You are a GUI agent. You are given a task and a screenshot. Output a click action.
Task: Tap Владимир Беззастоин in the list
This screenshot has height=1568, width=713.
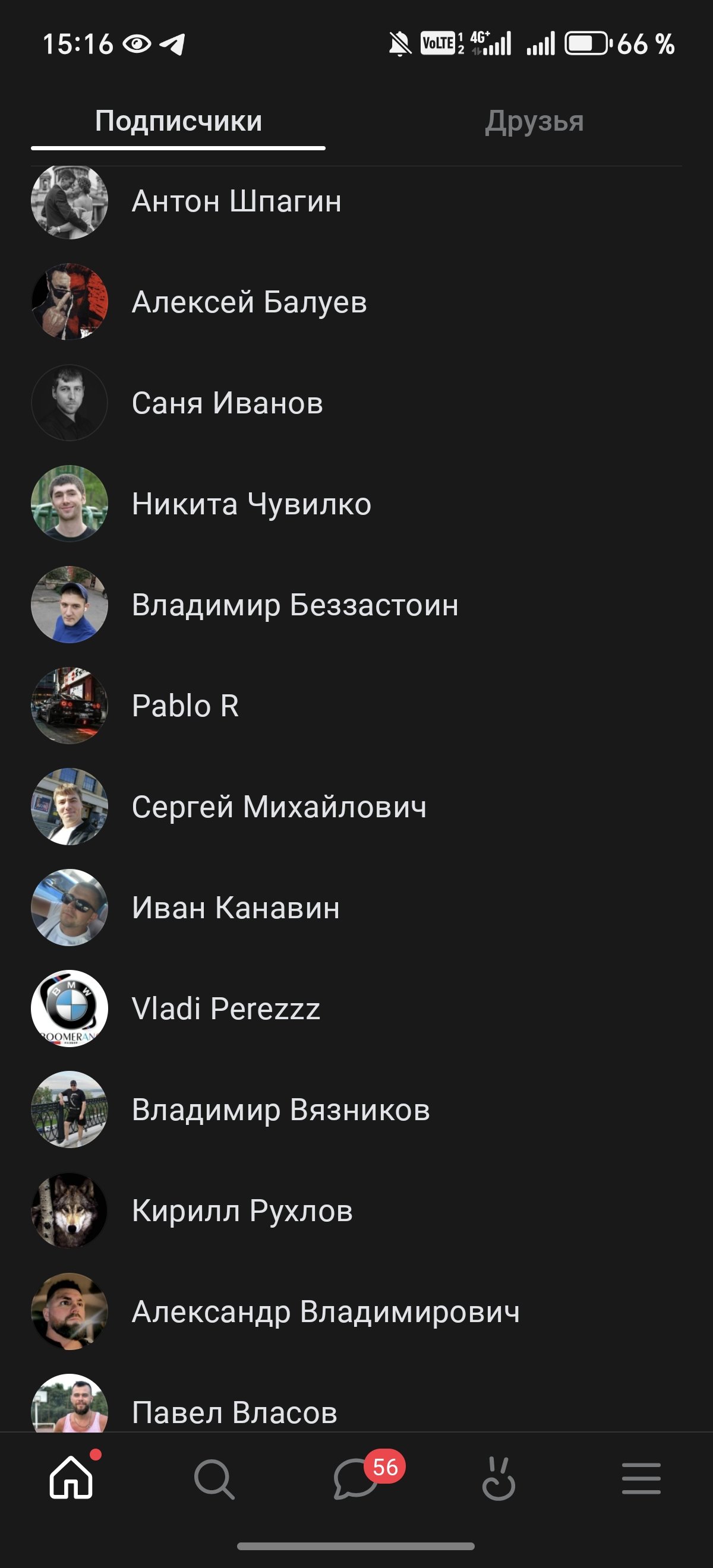click(x=295, y=605)
